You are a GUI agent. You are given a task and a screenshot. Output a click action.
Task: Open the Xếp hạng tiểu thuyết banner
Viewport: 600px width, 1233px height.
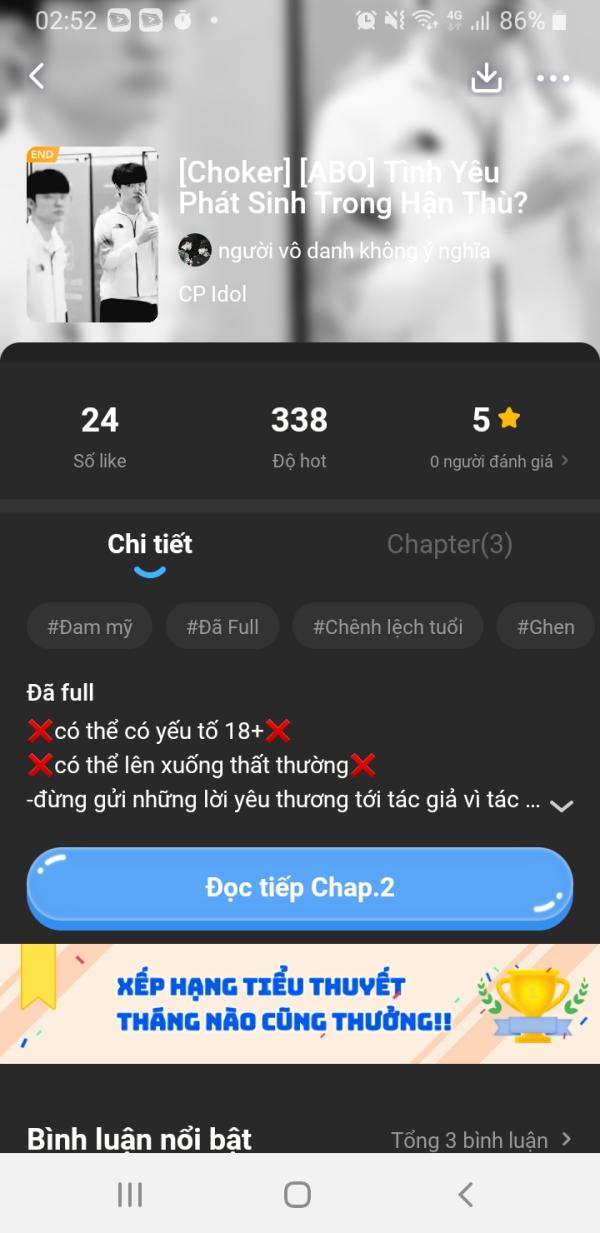[x=299, y=1003]
